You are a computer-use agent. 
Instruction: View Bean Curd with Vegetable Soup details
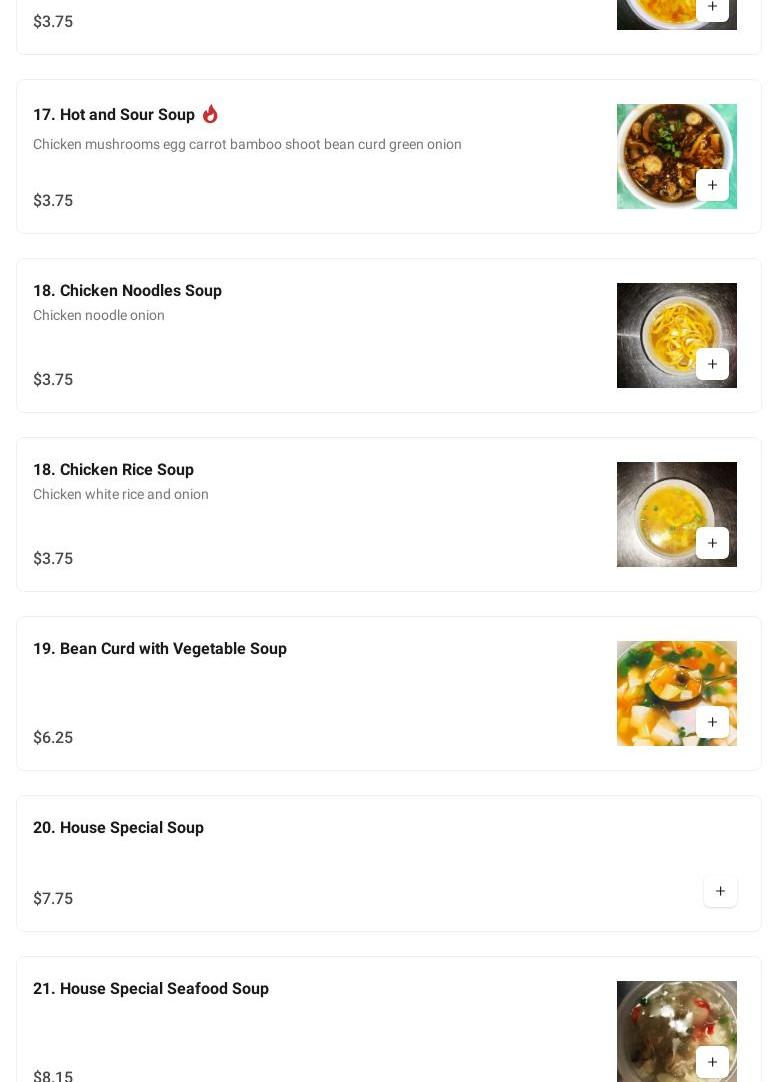[160, 649]
